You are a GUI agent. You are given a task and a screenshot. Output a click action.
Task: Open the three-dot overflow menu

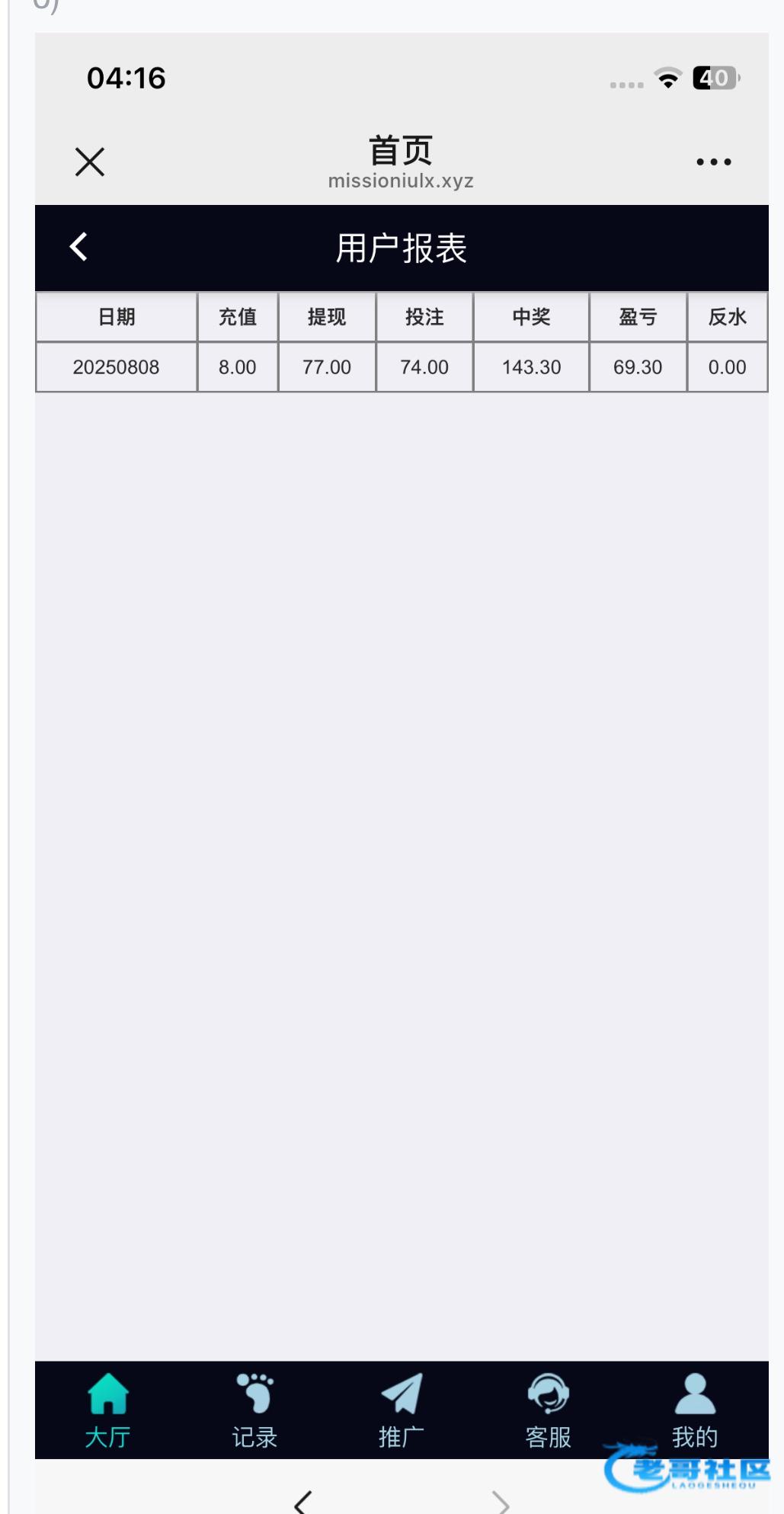[x=714, y=162]
